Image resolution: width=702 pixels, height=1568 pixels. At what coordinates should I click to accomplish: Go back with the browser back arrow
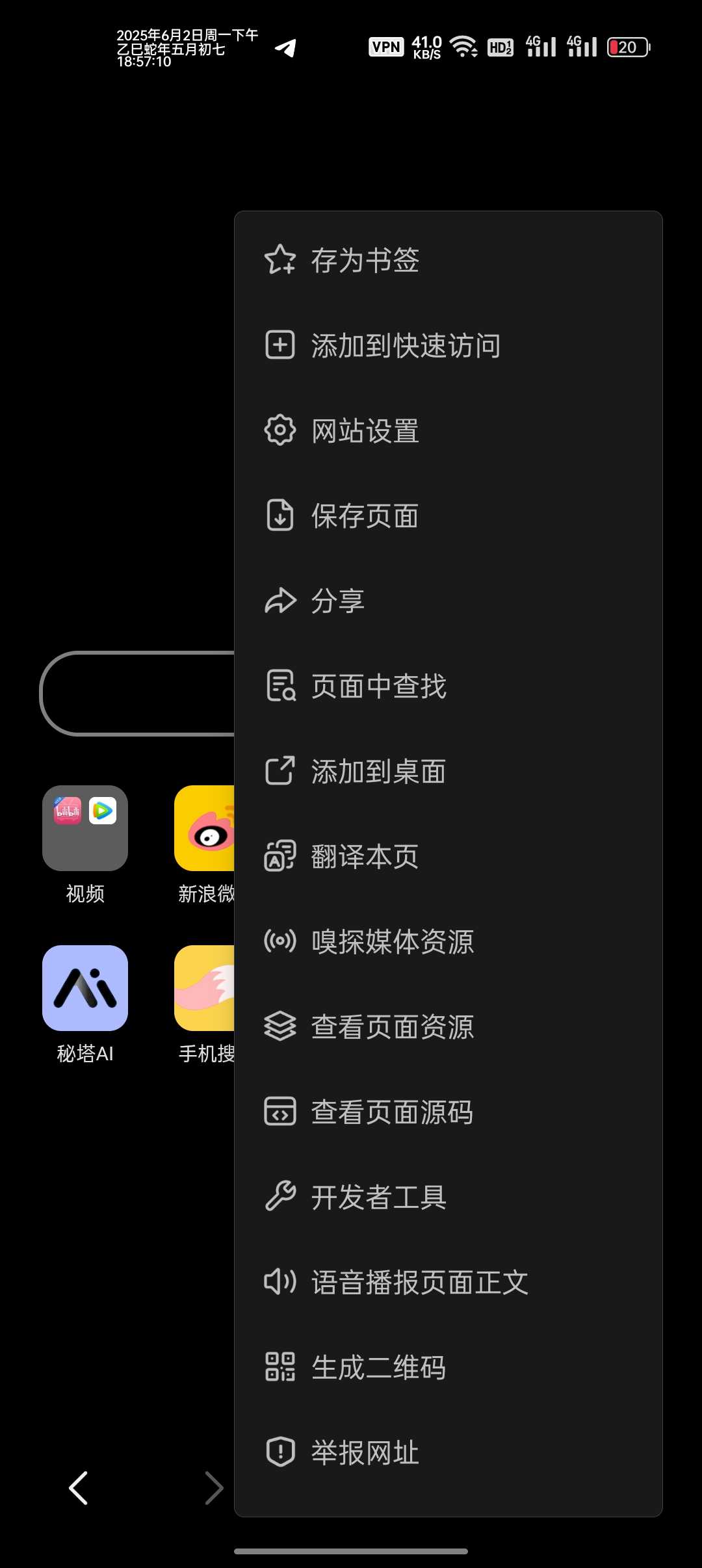click(x=79, y=1488)
